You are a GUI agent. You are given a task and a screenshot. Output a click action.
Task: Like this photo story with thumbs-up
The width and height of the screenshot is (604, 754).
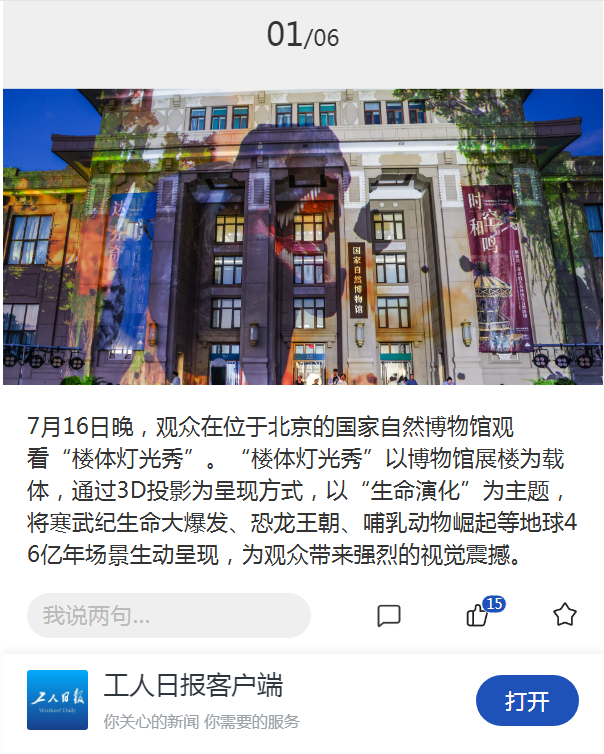tap(478, 615)
